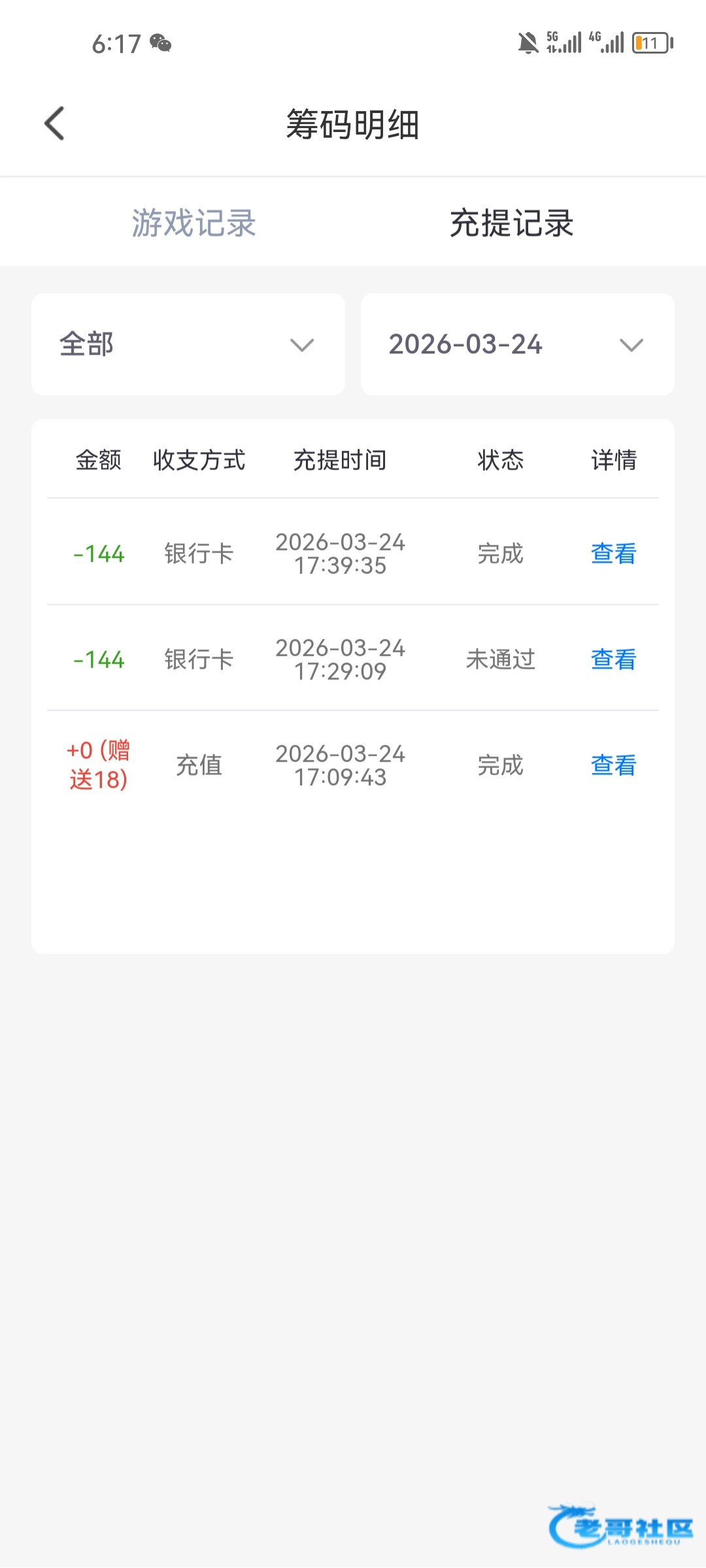706x1568 pixels.
Task: Expand the 全部 type filter dropdown
Action: coord(188,344)
